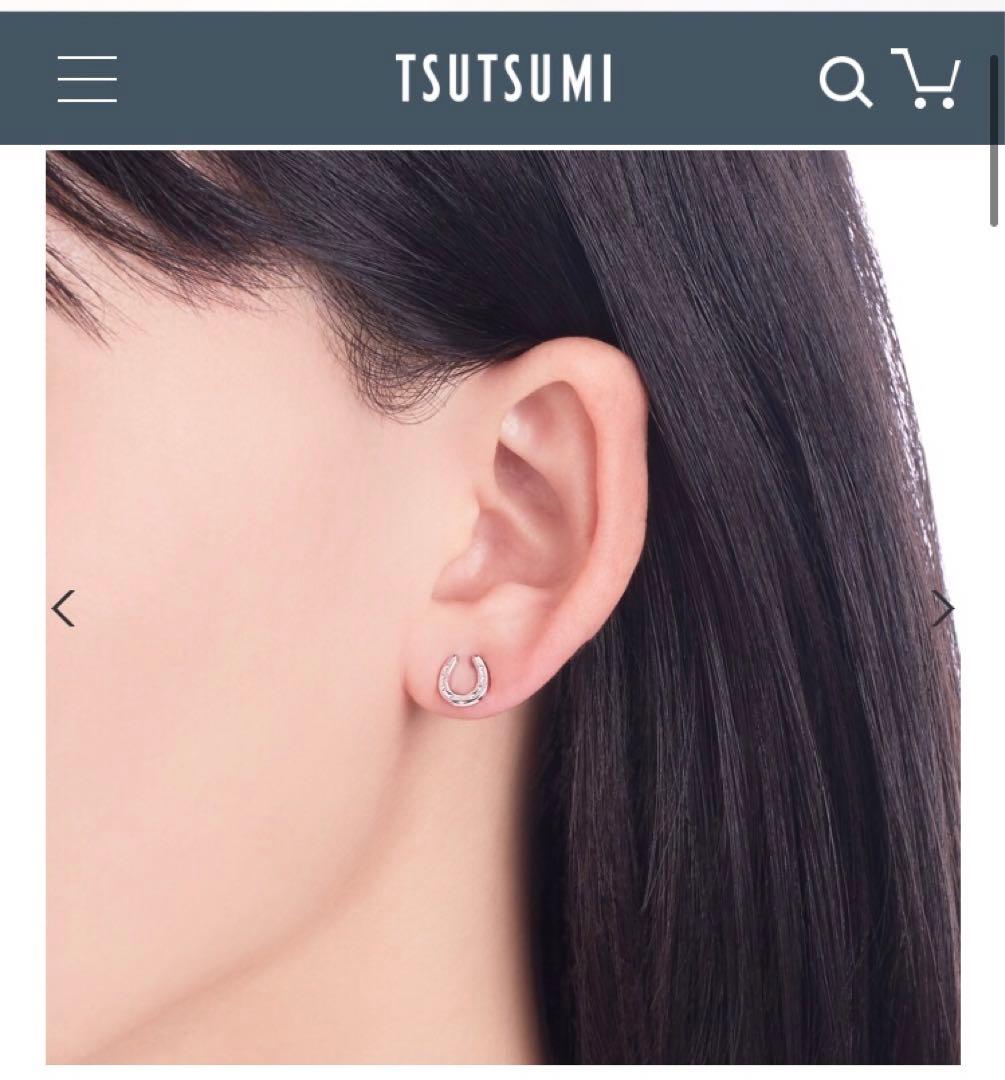Click the left chevron to view previous photo

63,607
